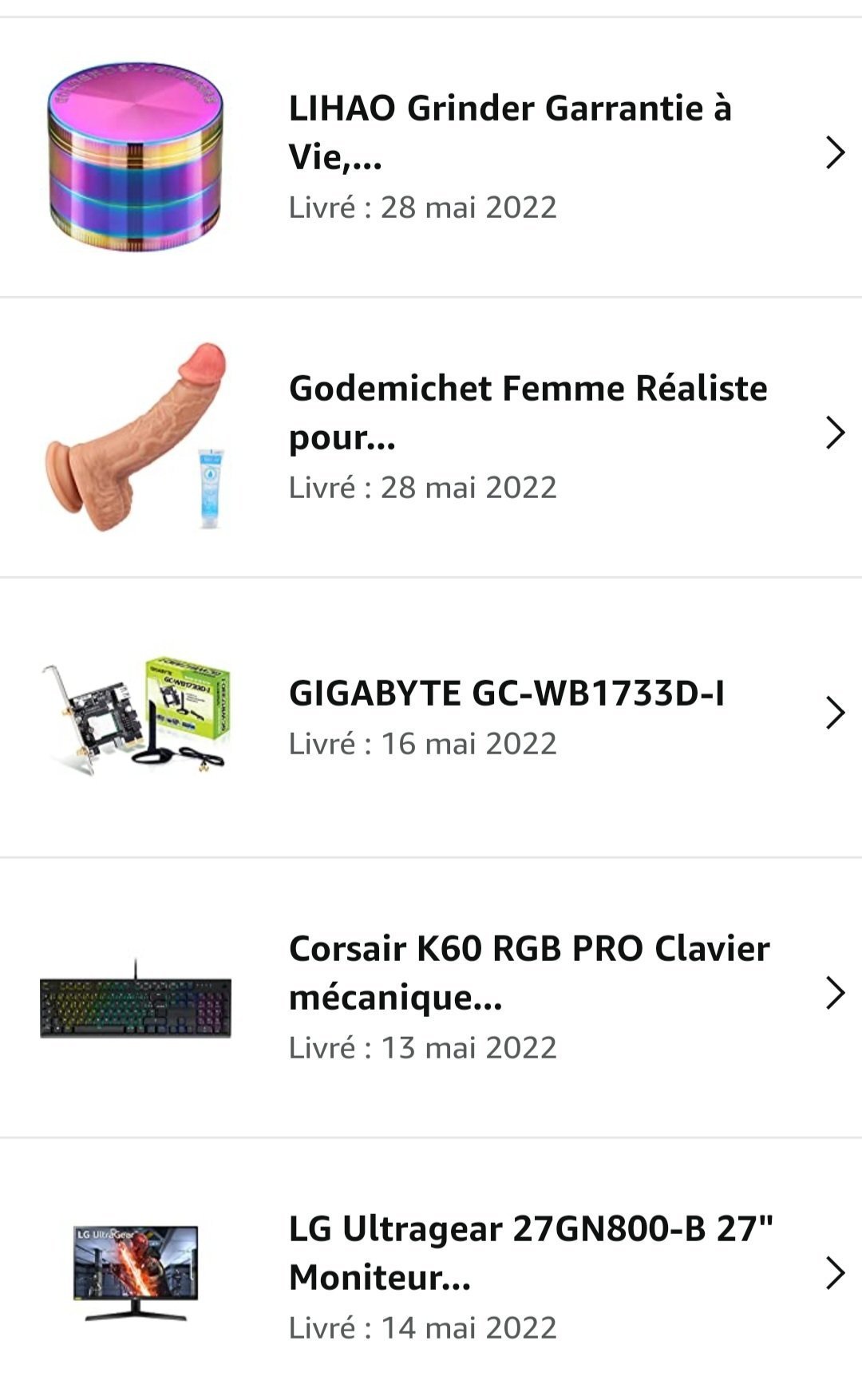Open the Godemichet Femme Réaliste order
Screen dimensions: 862x1400
tap(431, 437)
